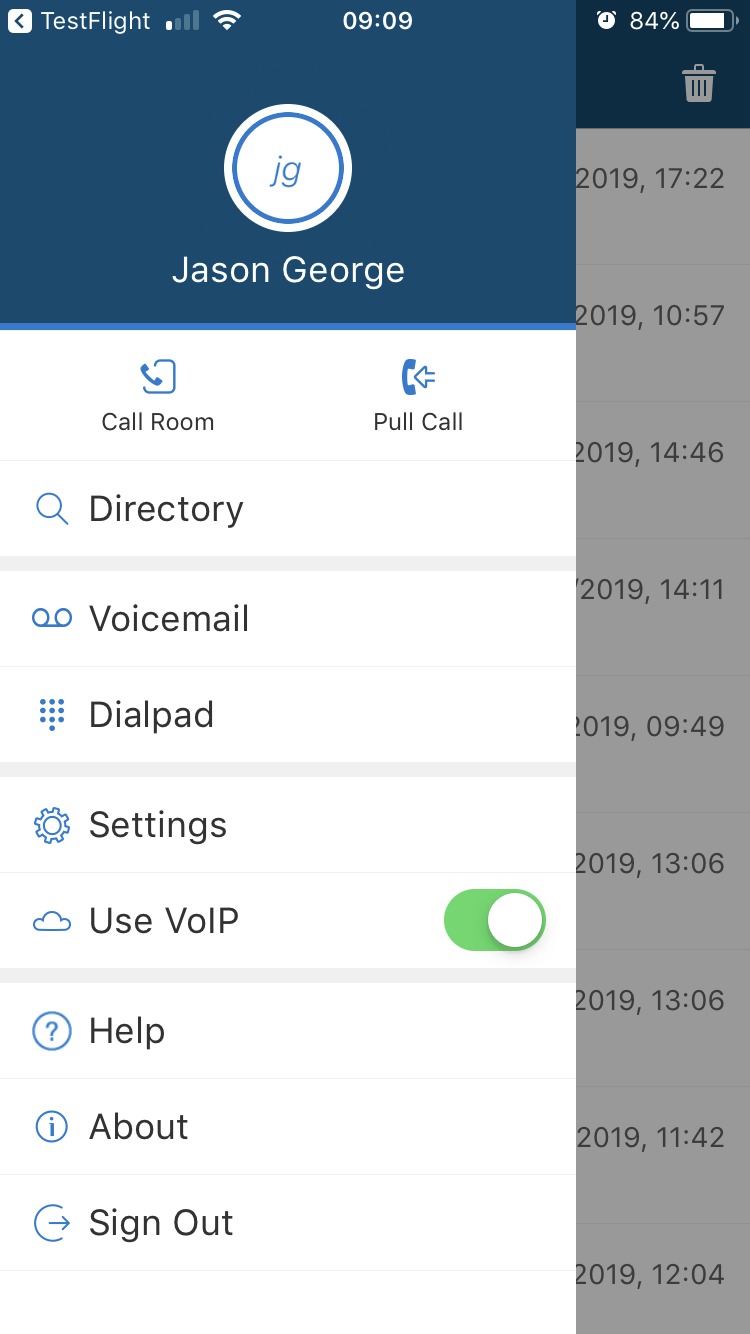Open the Dialpad
The width and height of the screenshot is (750, 1334).
tap(288, 715)
